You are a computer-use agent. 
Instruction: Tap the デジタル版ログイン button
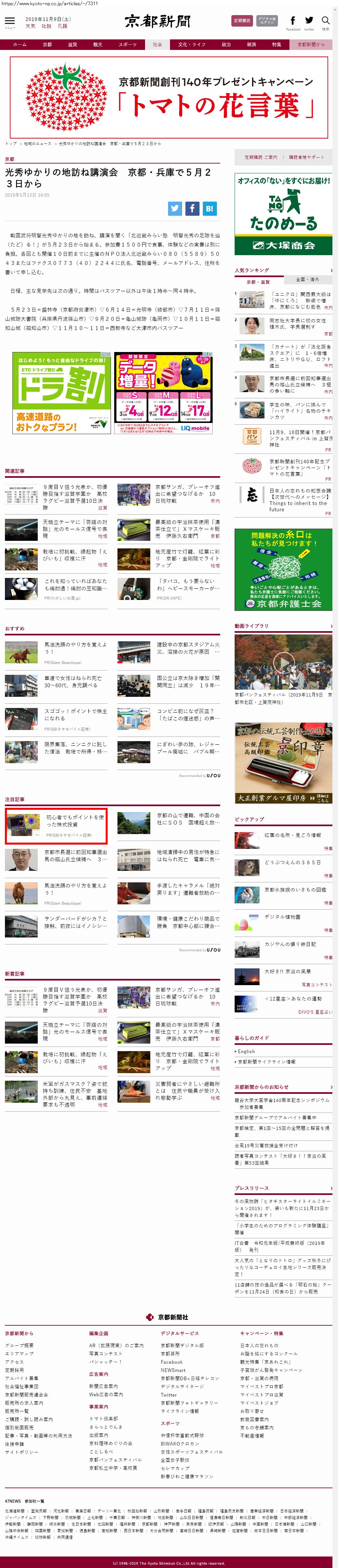point(267,21)
